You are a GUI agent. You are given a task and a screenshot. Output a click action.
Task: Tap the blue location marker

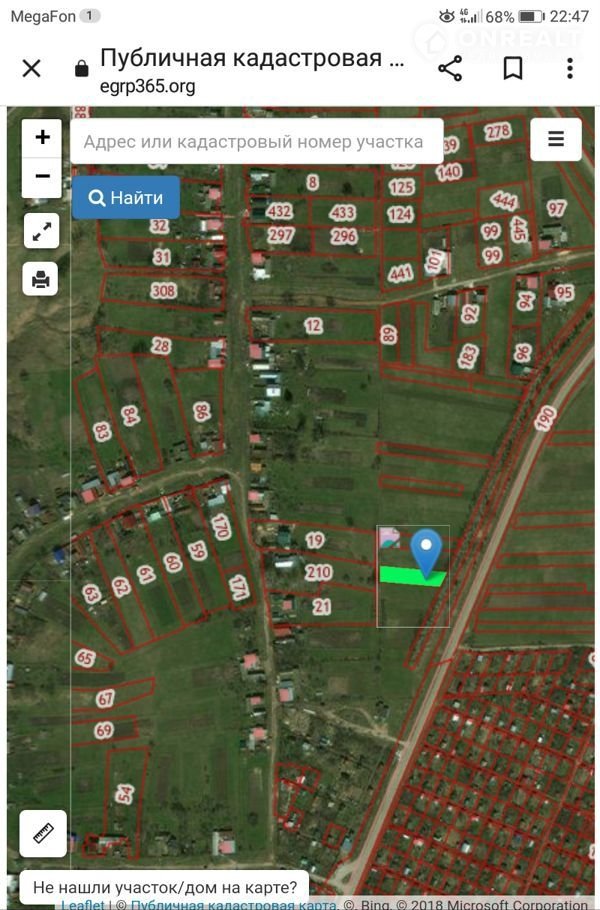coord(427,552)
